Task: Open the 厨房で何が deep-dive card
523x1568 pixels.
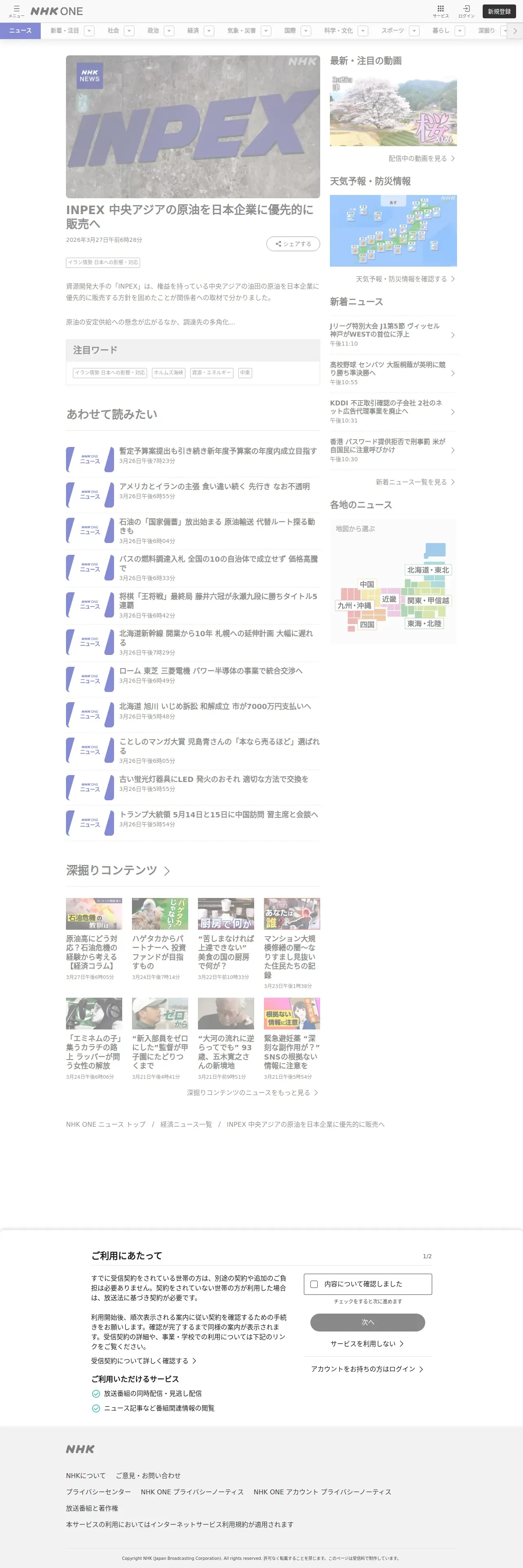Action: click(x=226, y=939)
